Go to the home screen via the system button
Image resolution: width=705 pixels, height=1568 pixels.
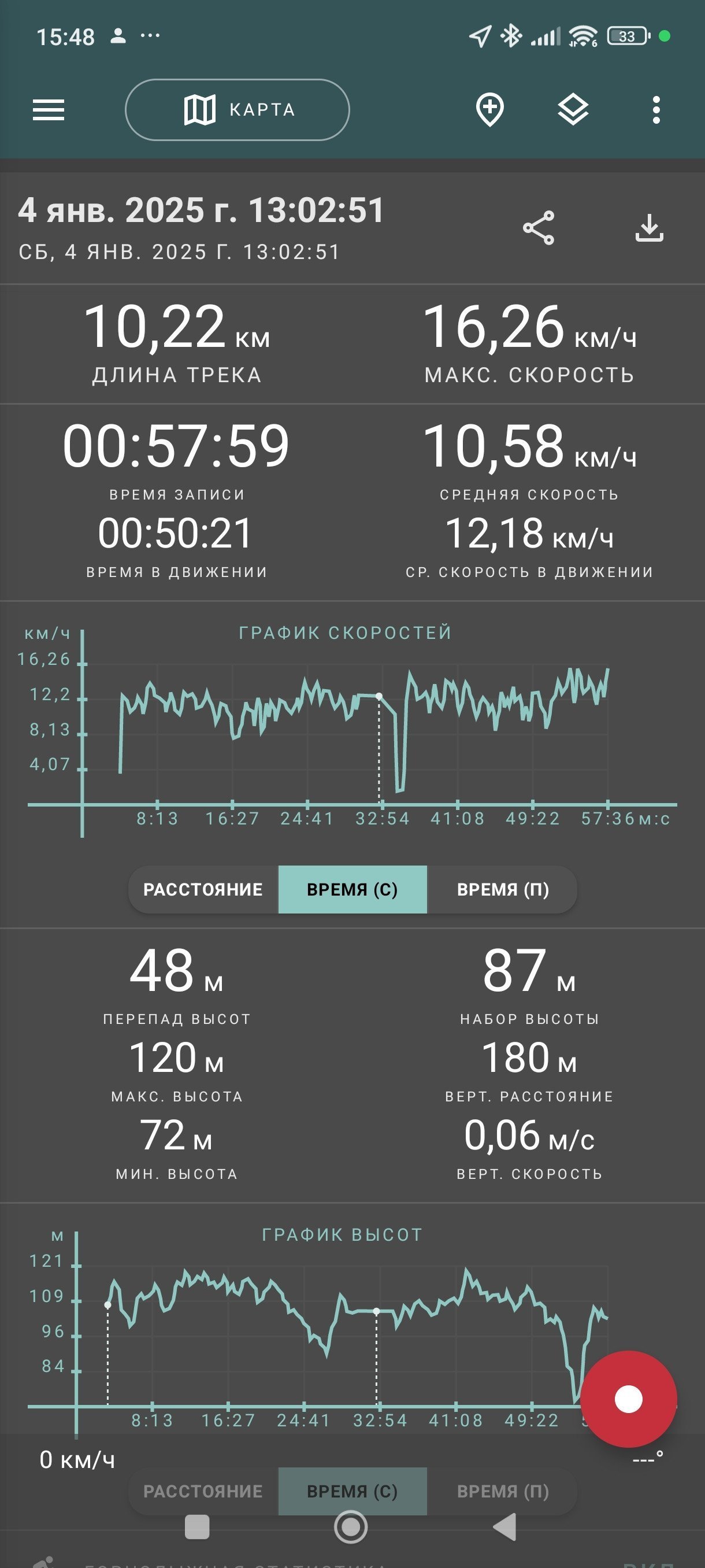(351, 1526)
